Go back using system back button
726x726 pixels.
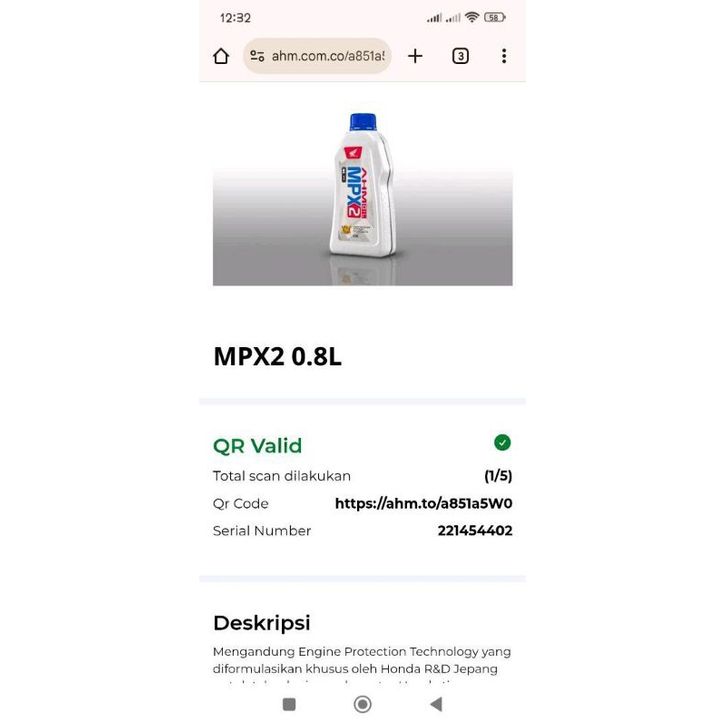point(436,704)
